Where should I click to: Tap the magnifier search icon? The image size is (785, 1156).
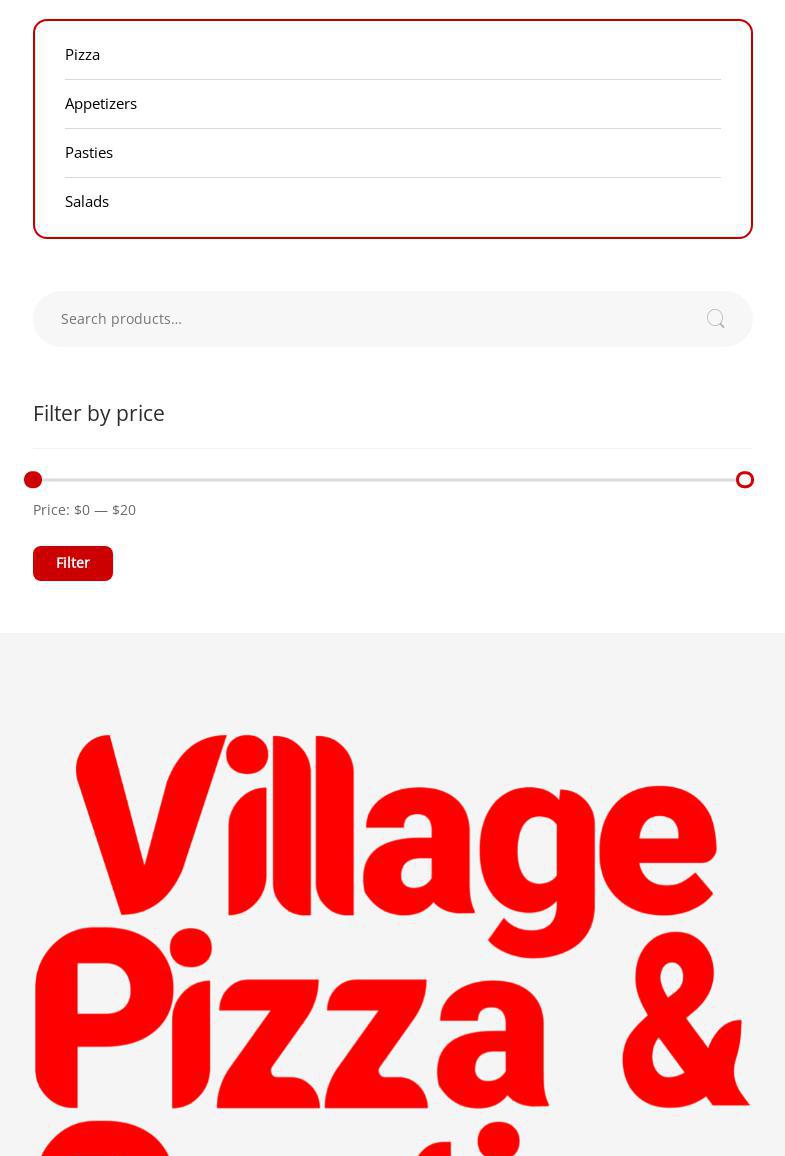coord(715,319)
